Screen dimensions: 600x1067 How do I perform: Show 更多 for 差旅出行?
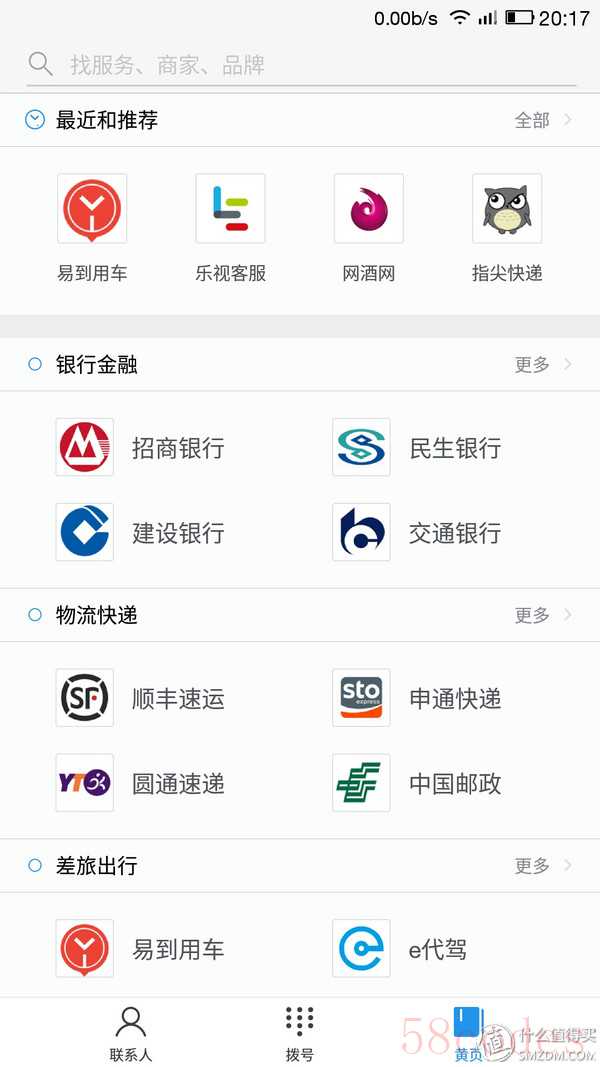pos(543,866)
